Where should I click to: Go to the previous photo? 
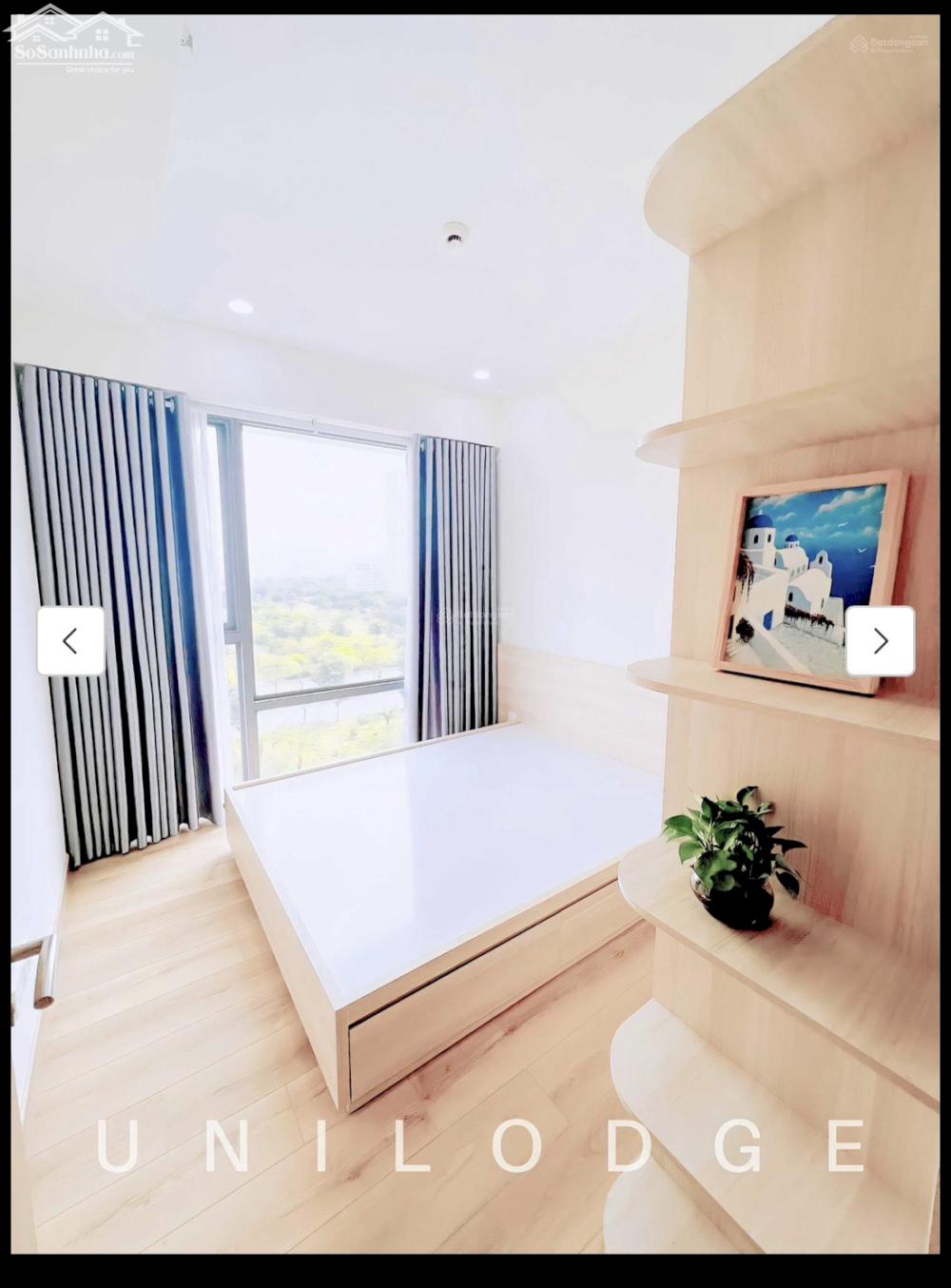[x=70, y=641]
